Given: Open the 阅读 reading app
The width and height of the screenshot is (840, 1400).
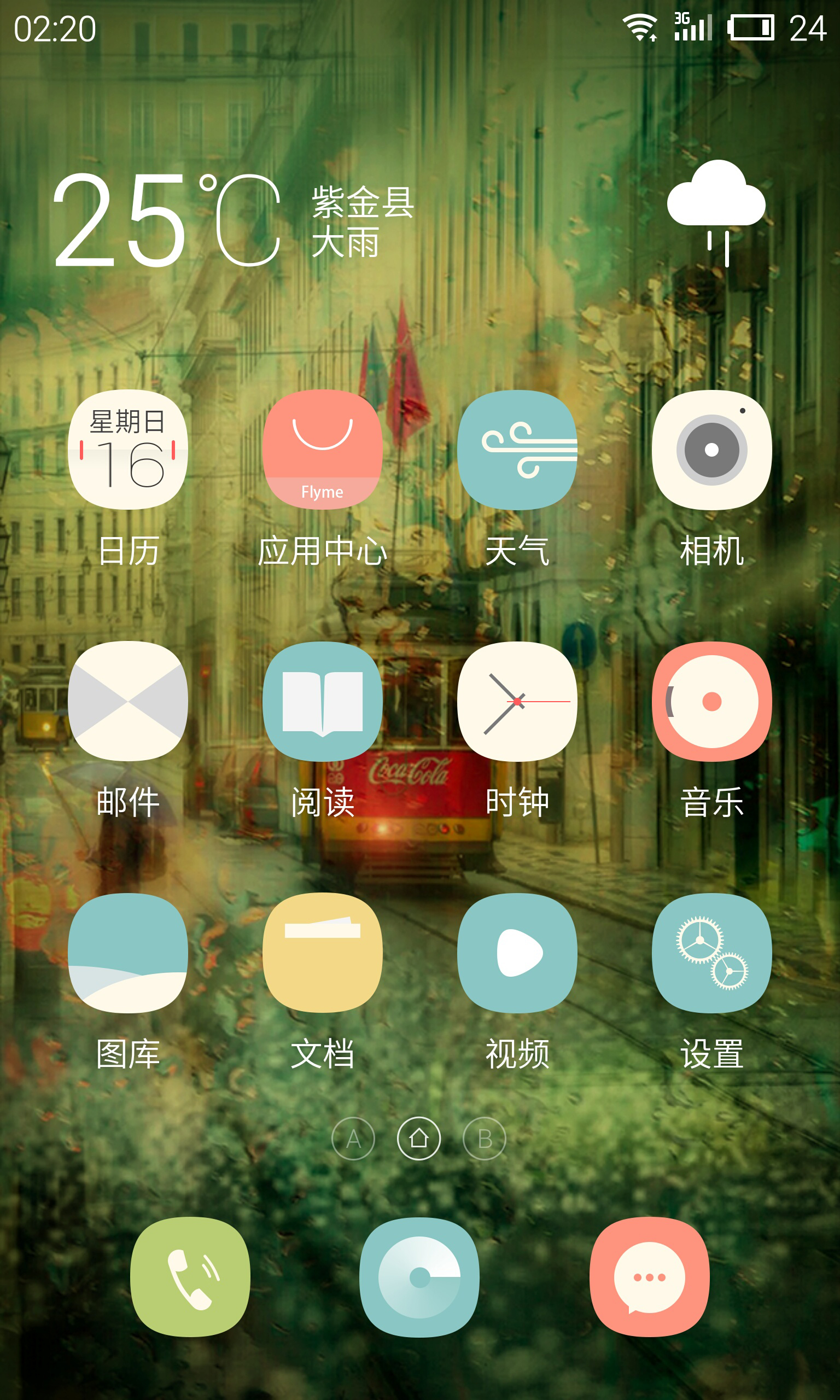Looking at the screenshot, I should tap(322, 701).
